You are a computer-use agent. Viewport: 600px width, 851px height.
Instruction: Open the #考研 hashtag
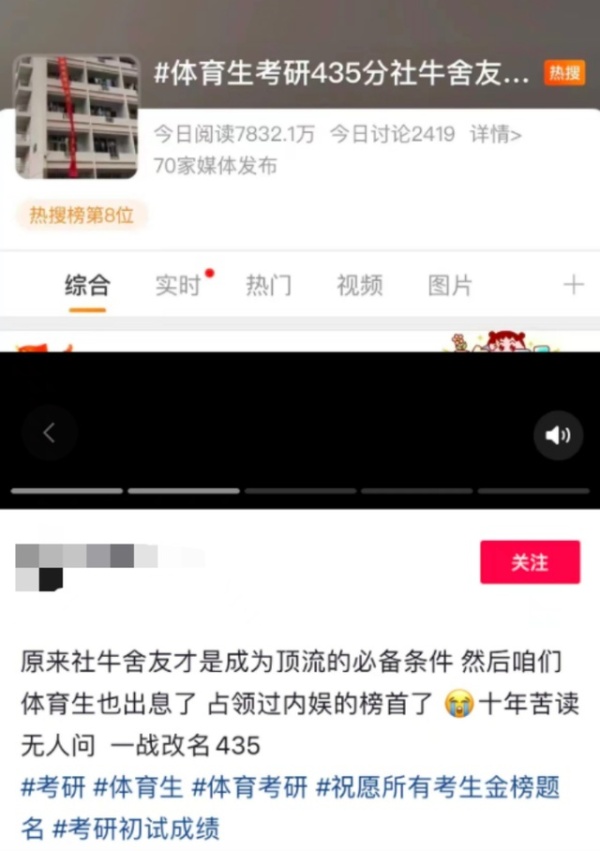pyautogui.click(x=53, y=787)
